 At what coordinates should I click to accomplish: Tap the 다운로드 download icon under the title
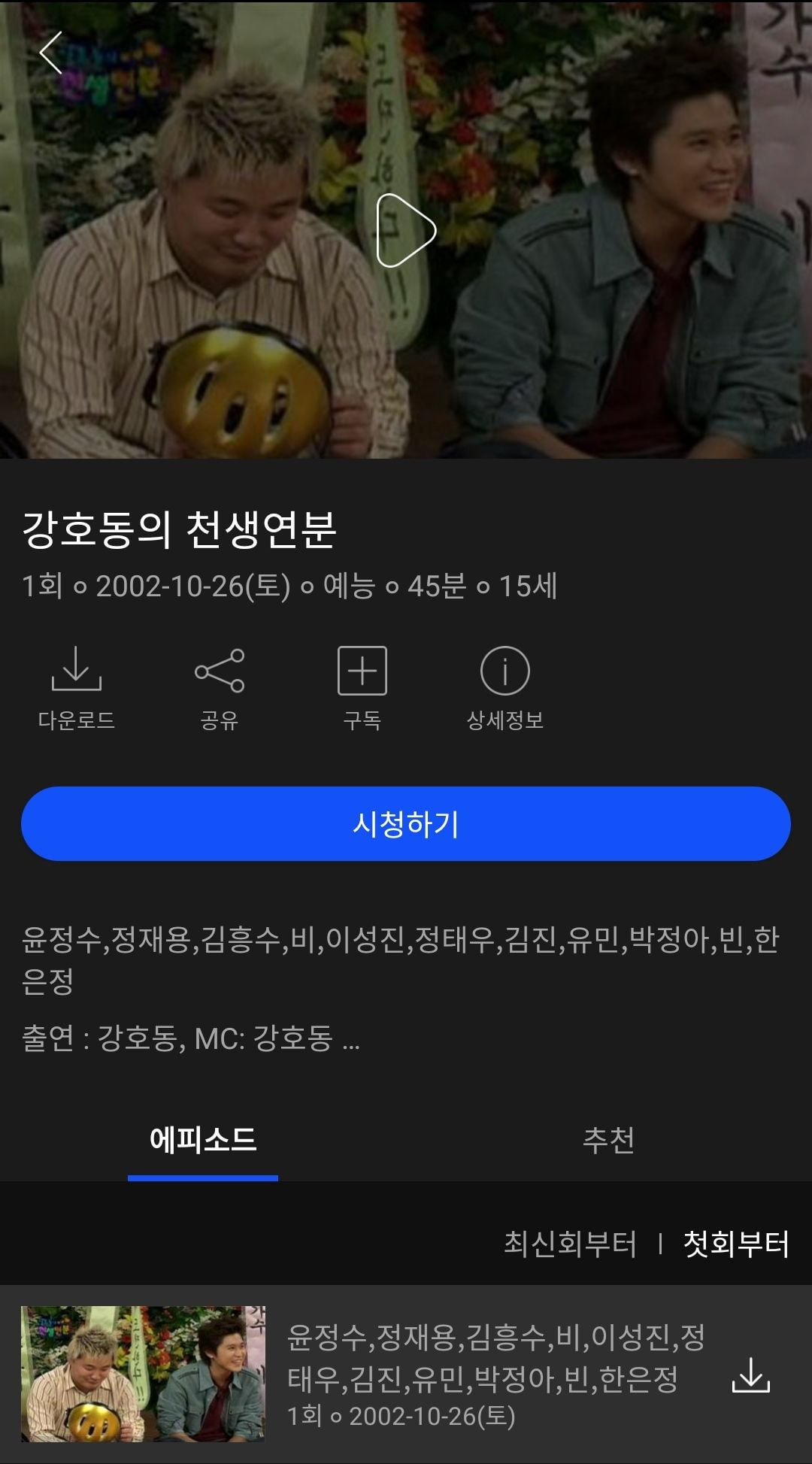pyautogui.click(x=76, y=687)
